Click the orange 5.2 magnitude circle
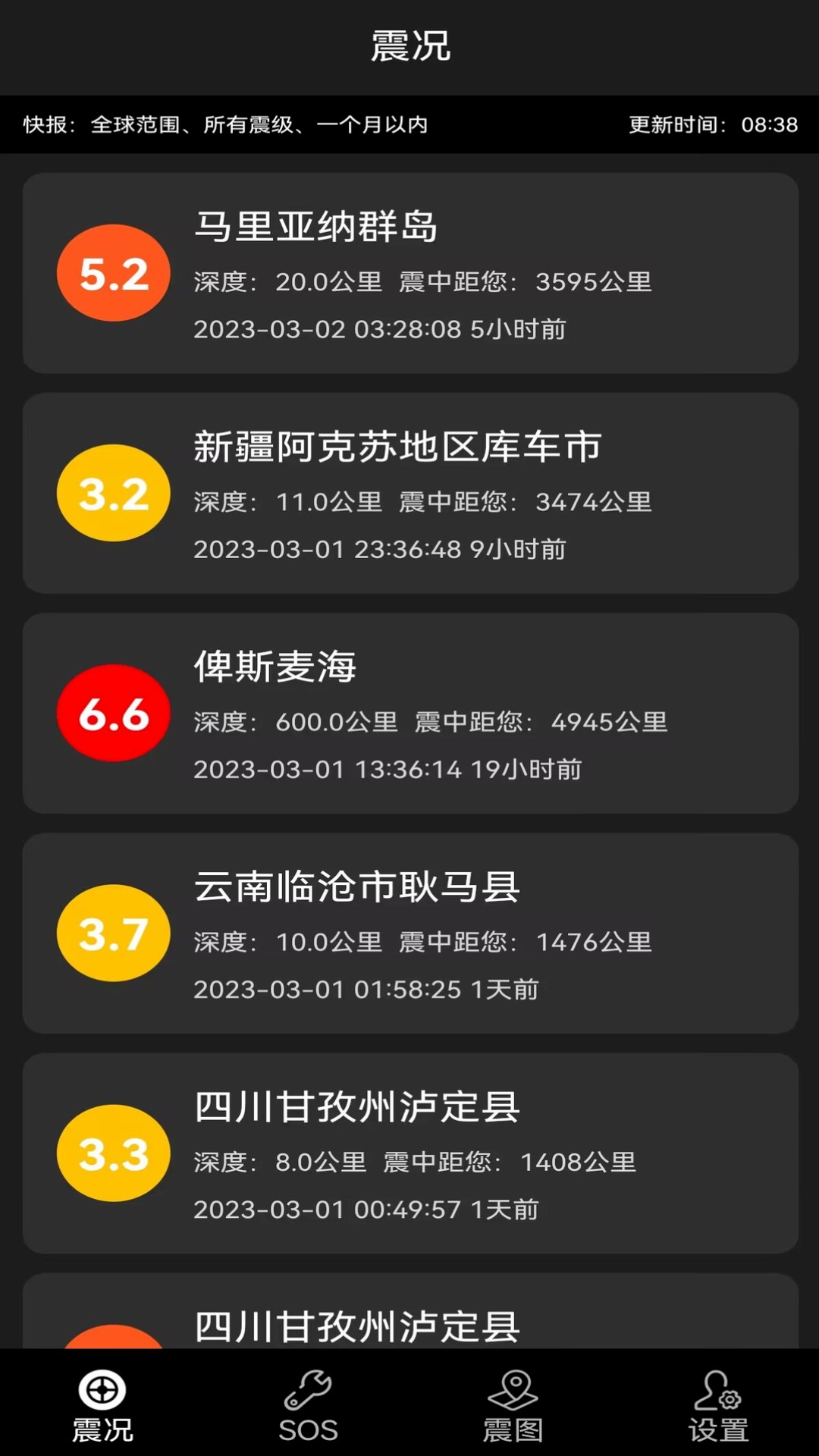This screenshot has width=819, height=1456. point(112,273)
